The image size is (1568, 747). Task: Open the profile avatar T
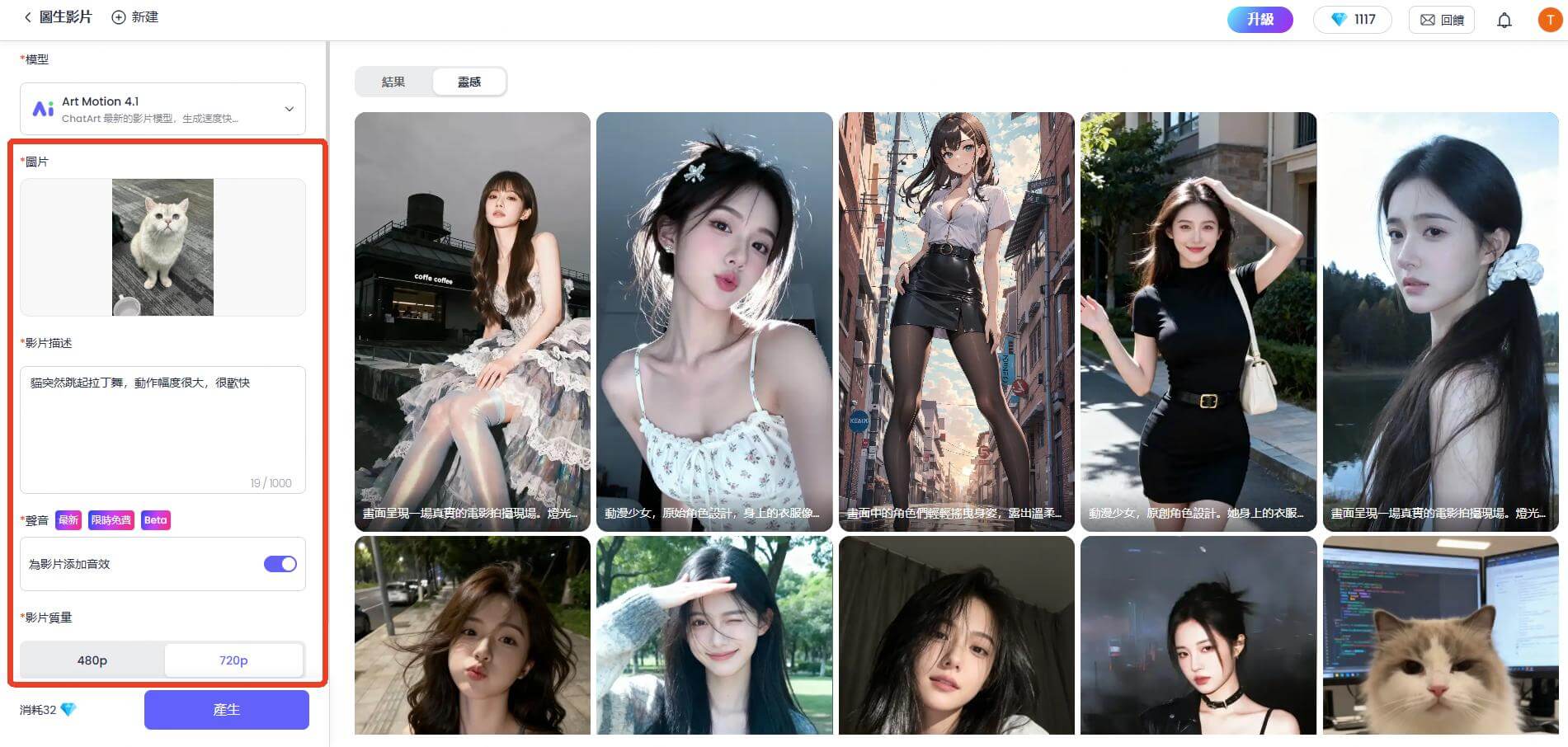[1549, 20]
